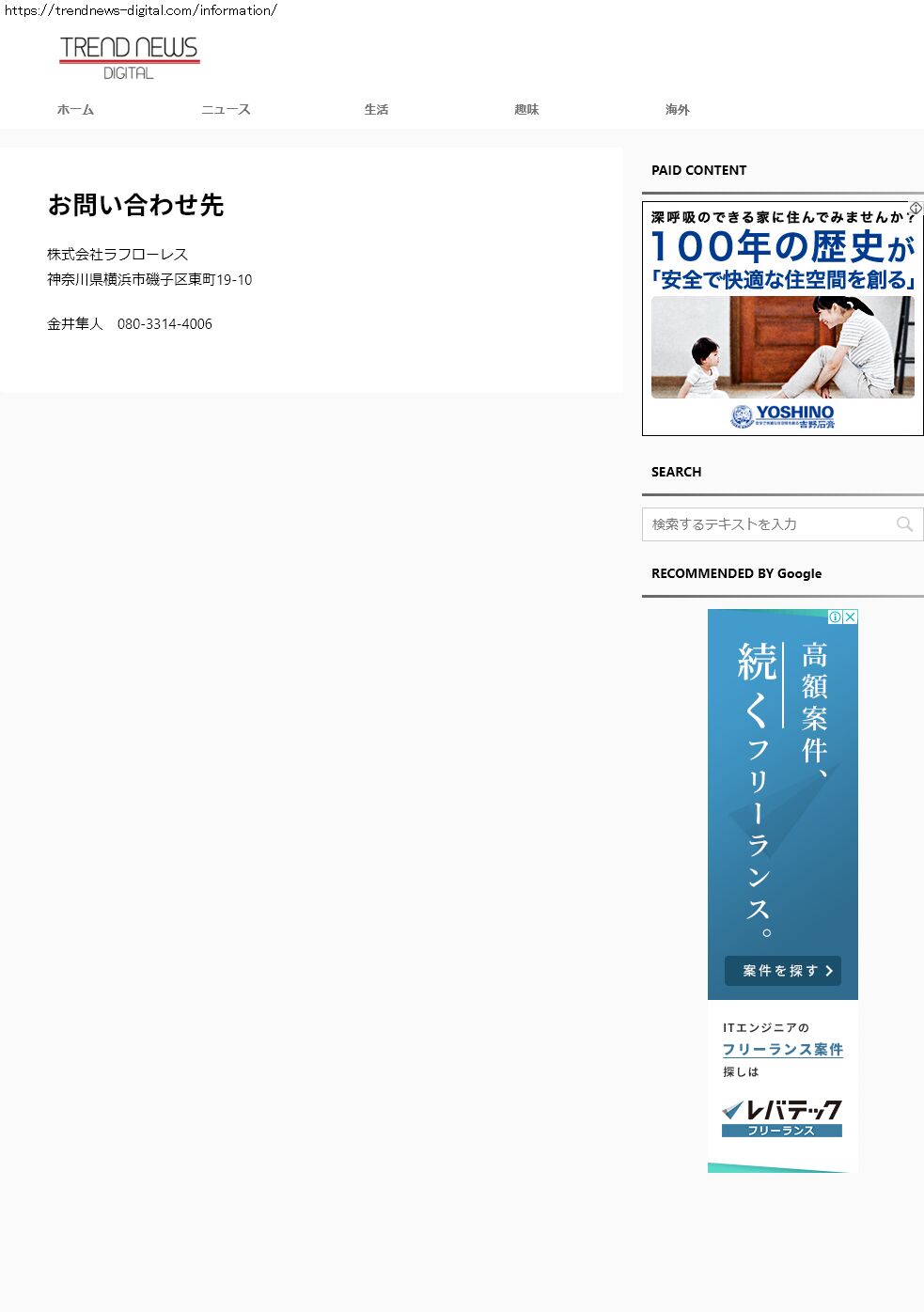Tap the Trend News Digital site logo

(130, 57)
